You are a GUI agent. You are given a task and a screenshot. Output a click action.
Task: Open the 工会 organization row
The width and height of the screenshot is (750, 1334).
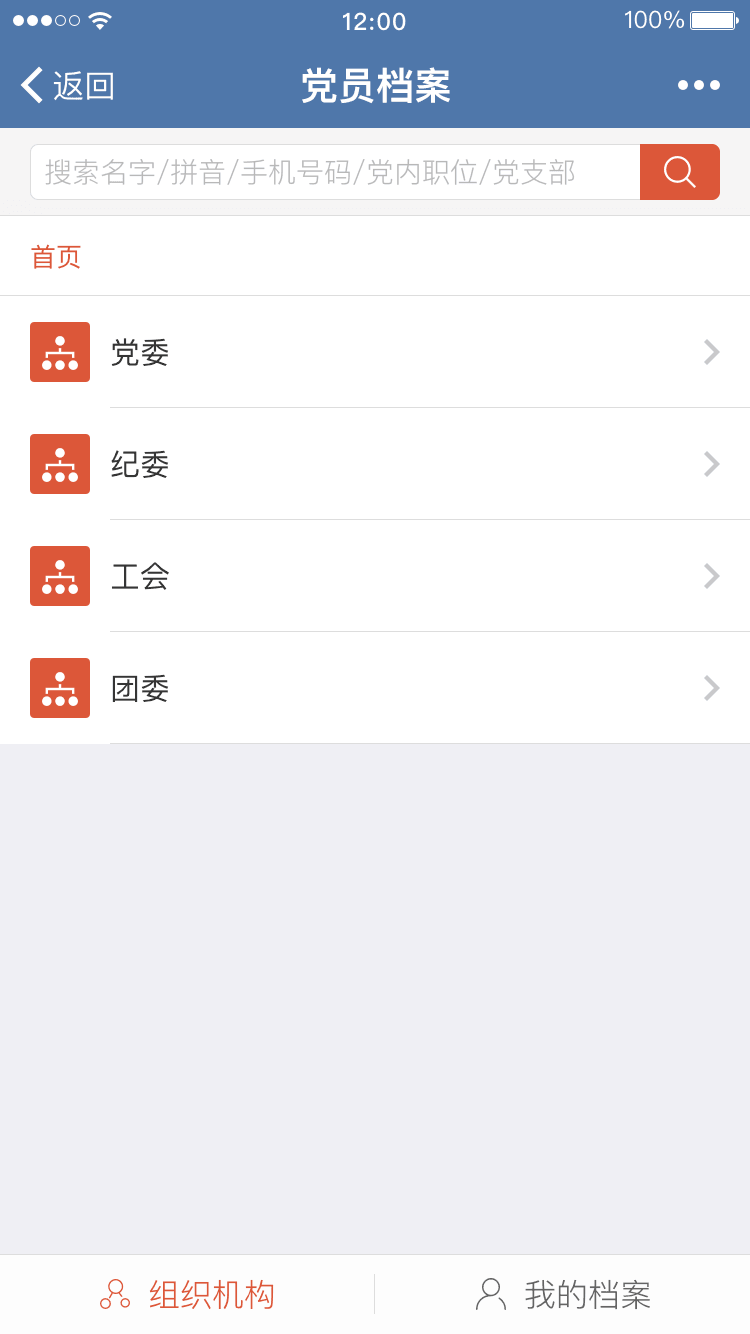pyautogui.click(x=375, y=576)
